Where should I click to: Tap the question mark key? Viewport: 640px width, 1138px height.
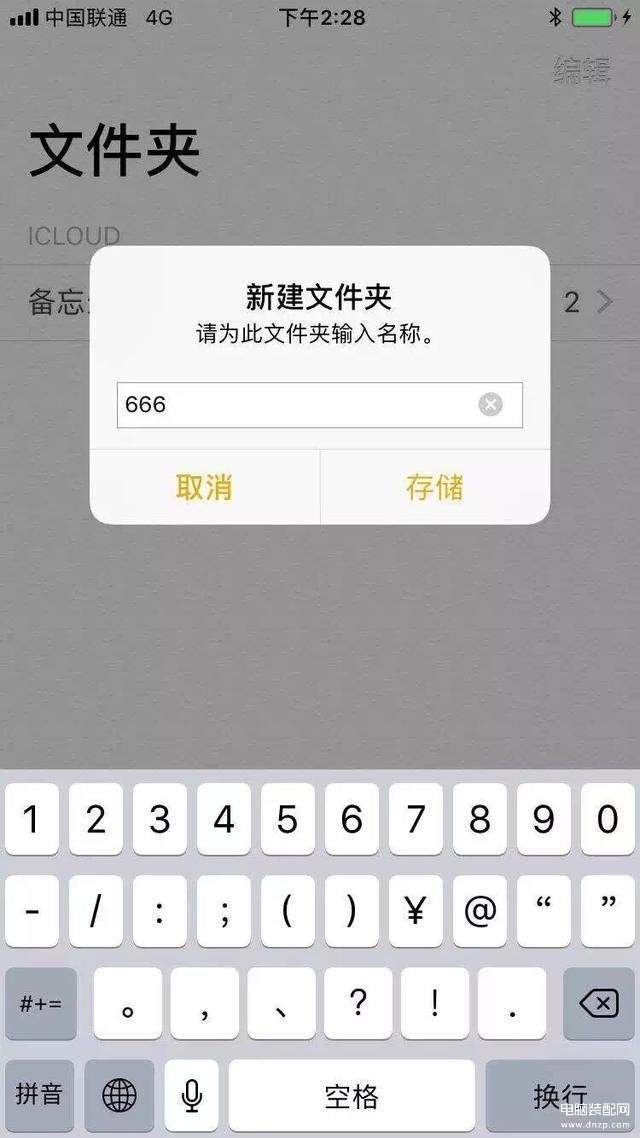click(358, 1004)
